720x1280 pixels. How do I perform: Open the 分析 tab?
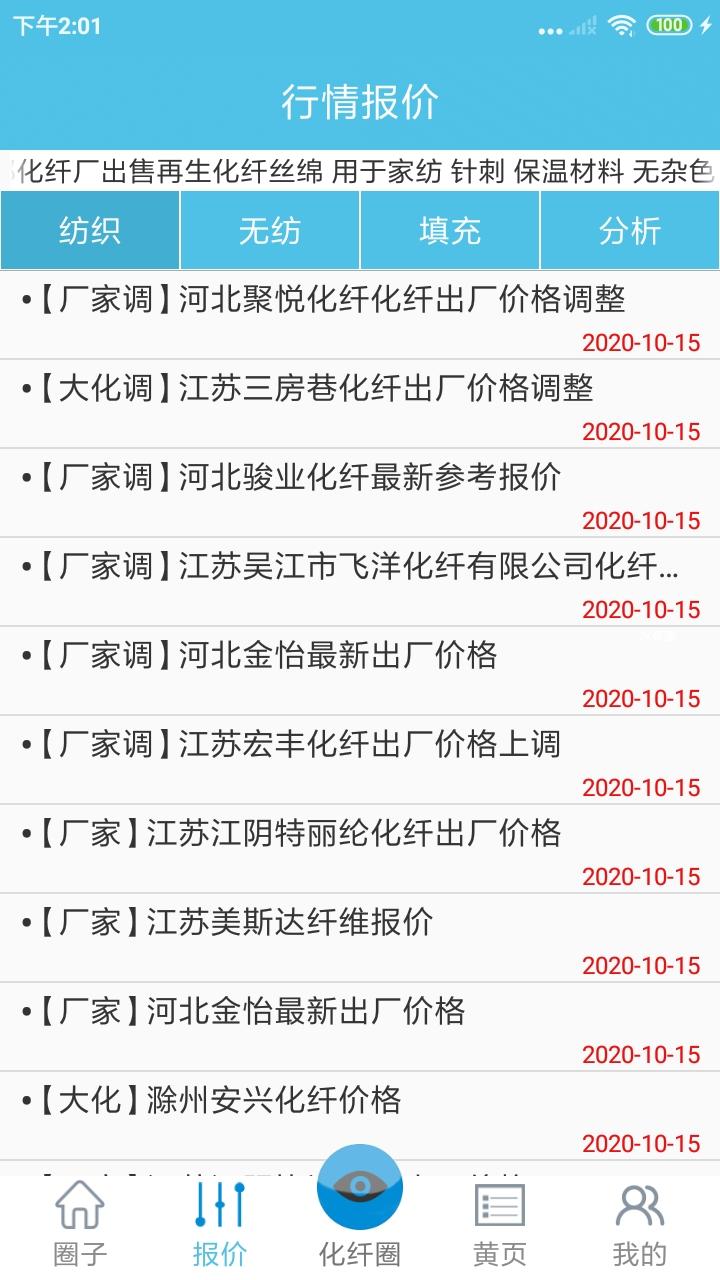click(x=630, y=231)
